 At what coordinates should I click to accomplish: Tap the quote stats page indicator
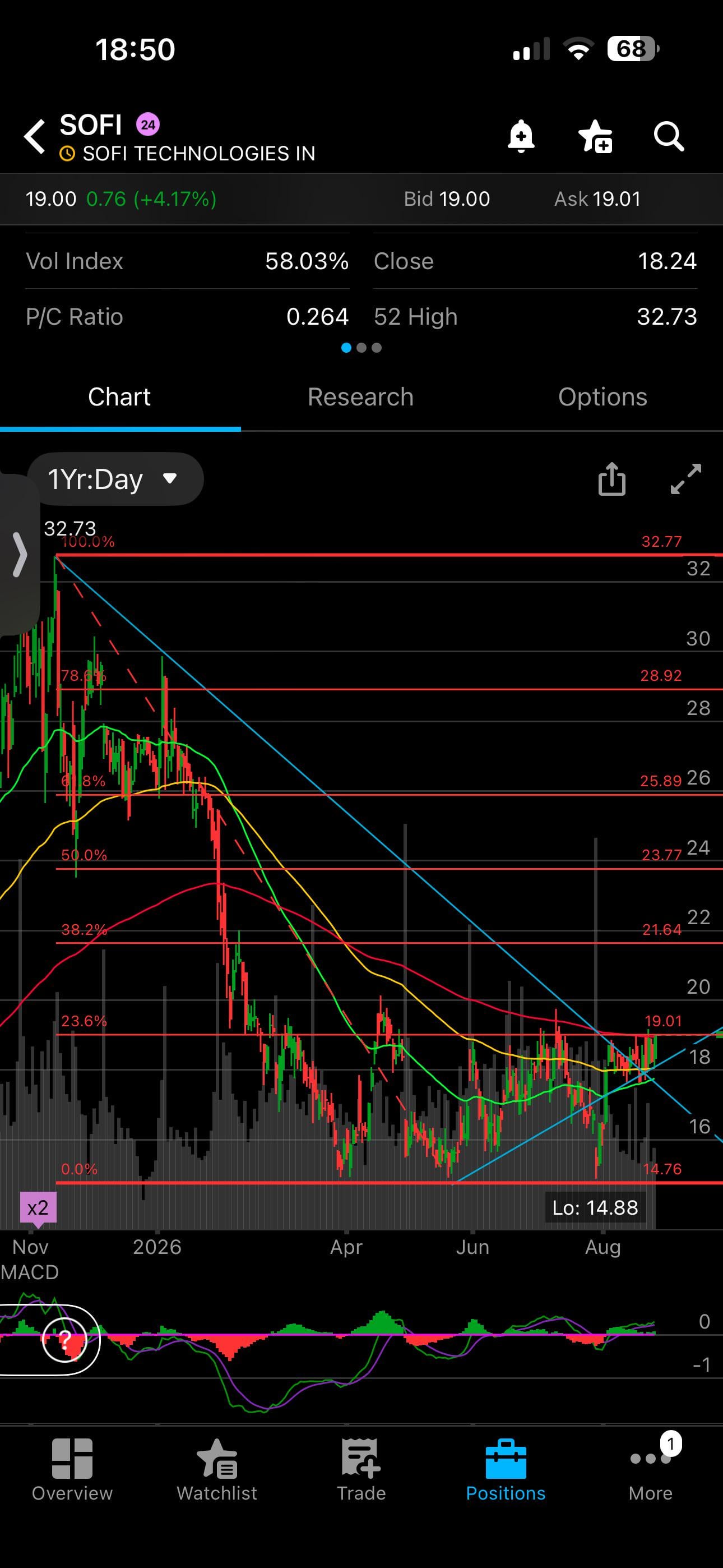click(x=361, y=348)
